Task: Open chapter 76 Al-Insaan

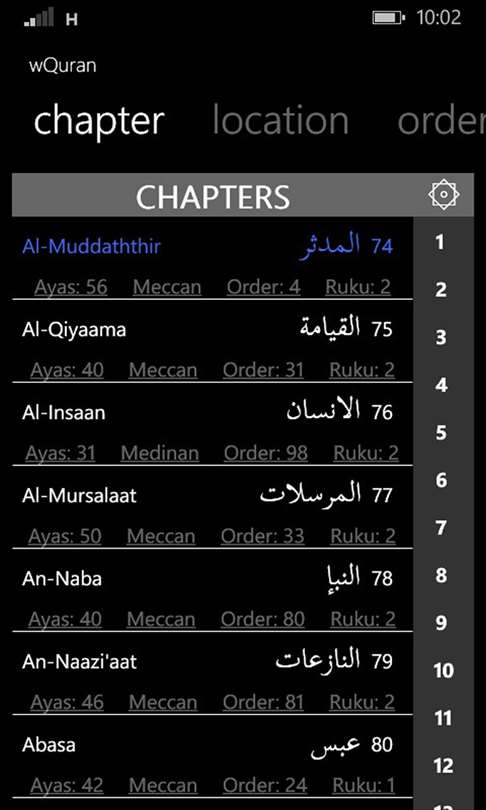Action: pyautogui.click(x=212, y=424)
